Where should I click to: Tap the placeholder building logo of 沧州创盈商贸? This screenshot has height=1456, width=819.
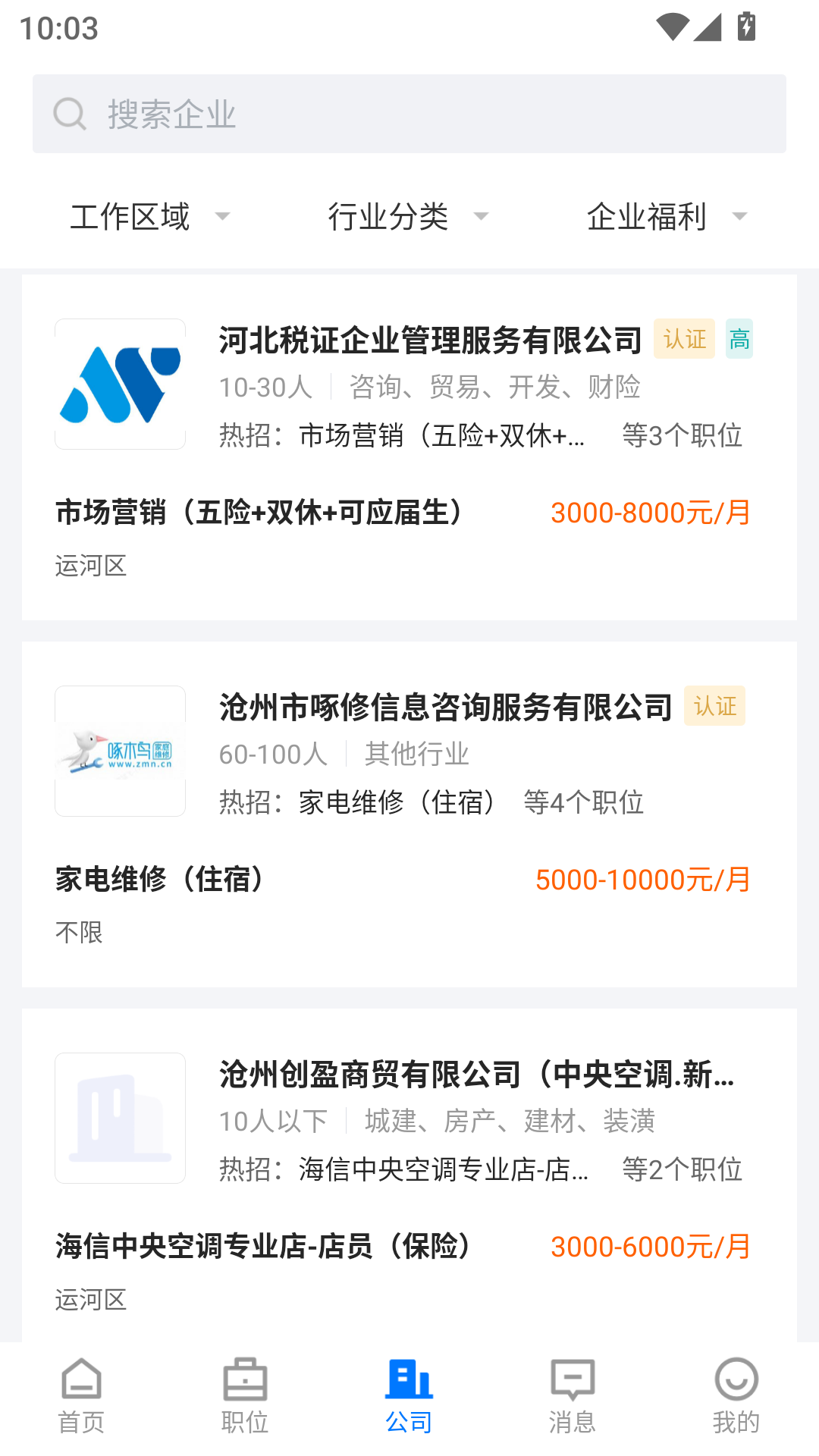[x=120, y=1118]
